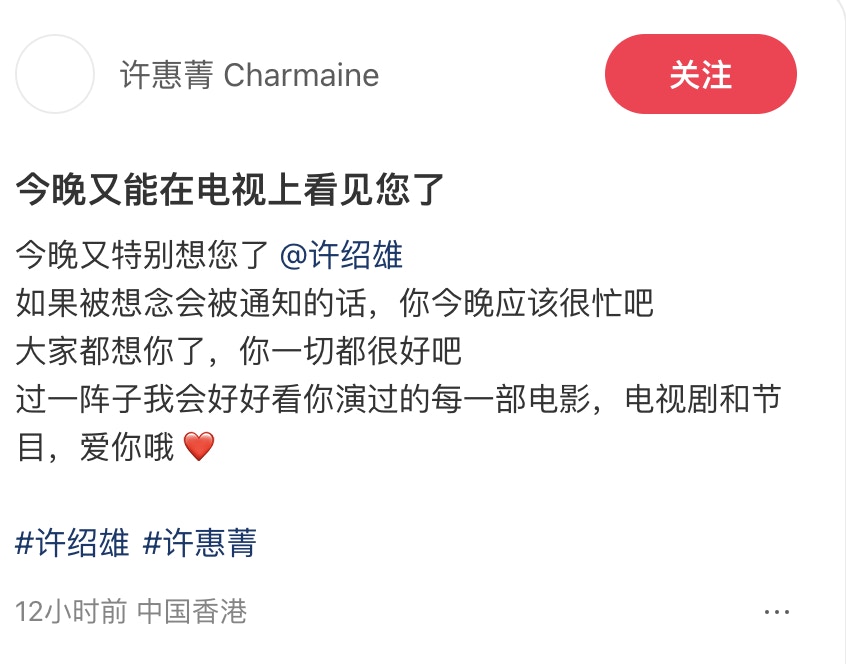Tap the username 许惠菁 Charmaine
The width and height of the screenshot is (846, 664).
(x=250, y=76)
